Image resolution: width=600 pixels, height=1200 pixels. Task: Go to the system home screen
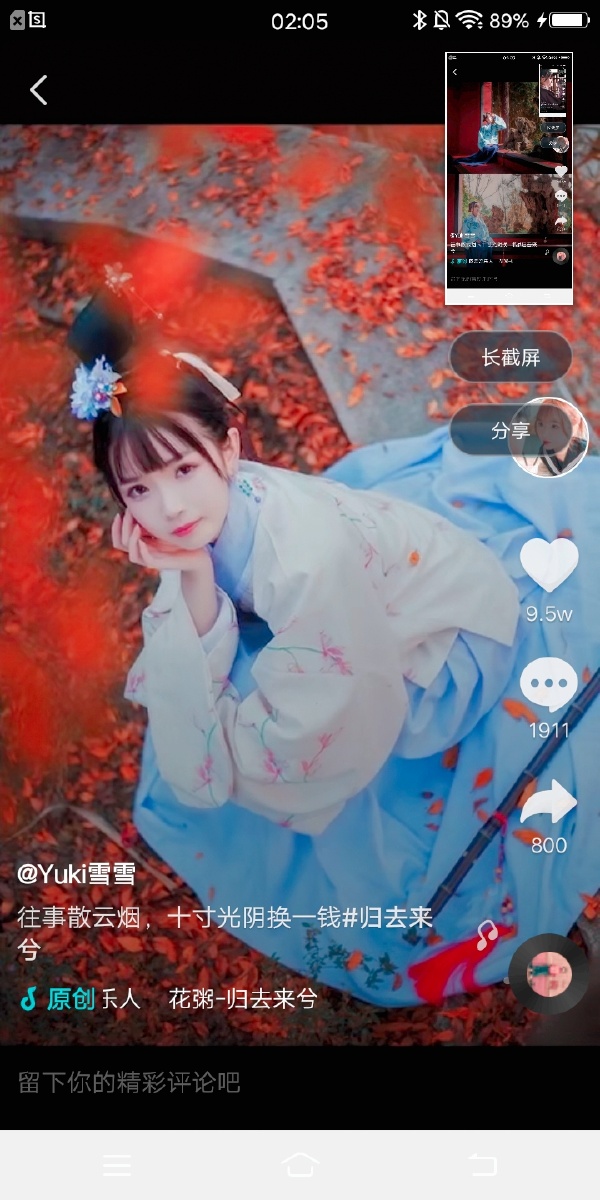[300, 1164]
